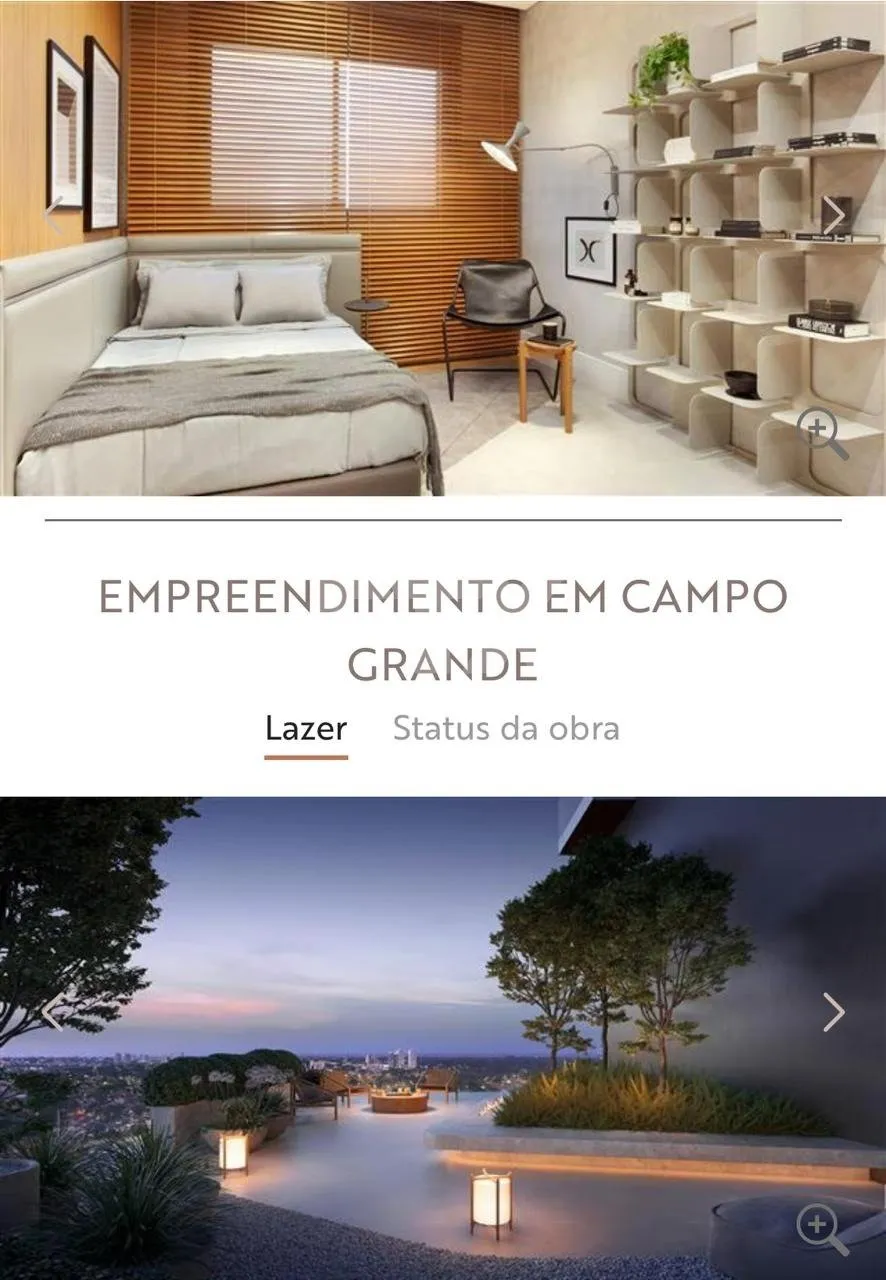Image resolution: width=886 pixels, height=1280 pixels.
Task: Enlarge the rooftop terrace night photo
Action: coord(822,1229)
